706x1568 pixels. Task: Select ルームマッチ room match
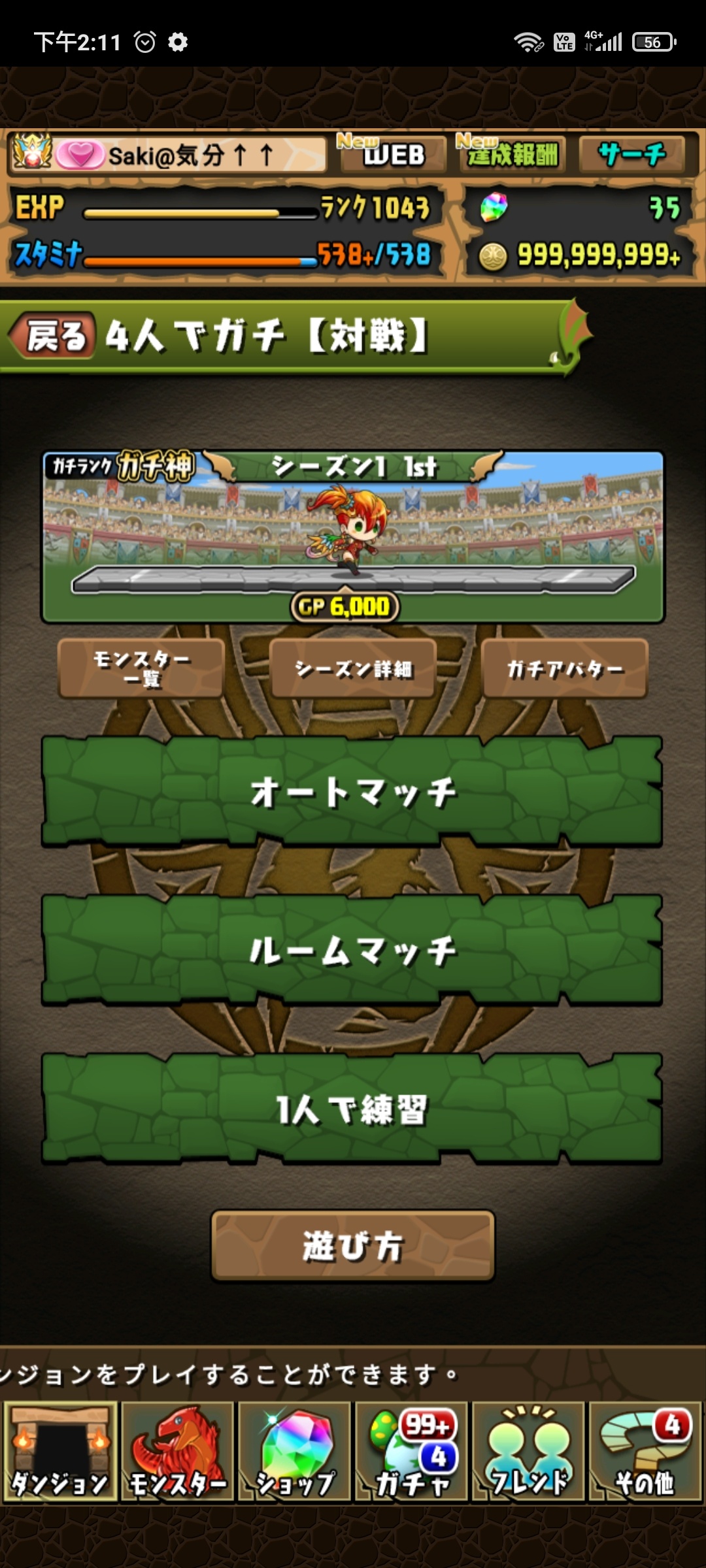tap(353, 951)
